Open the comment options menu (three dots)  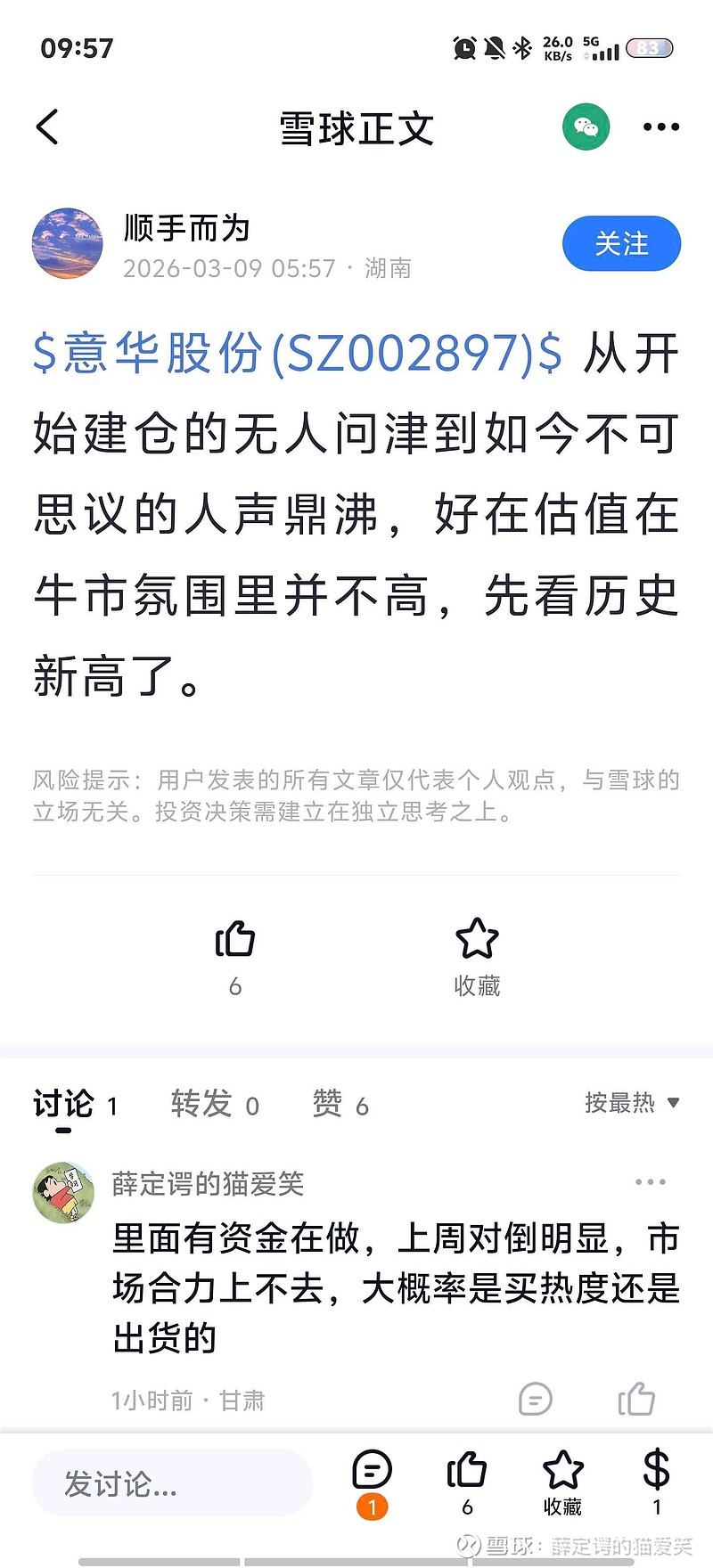click(x=650, y=1181)
